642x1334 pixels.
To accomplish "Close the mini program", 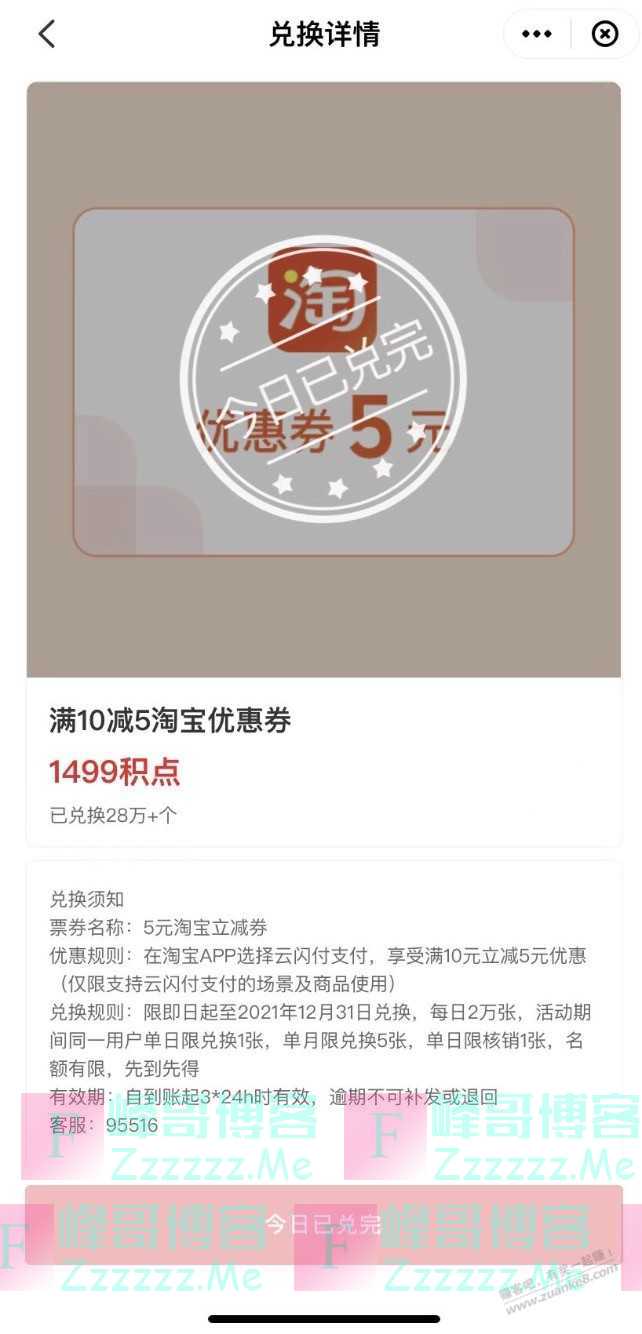I will pos(604,34).
